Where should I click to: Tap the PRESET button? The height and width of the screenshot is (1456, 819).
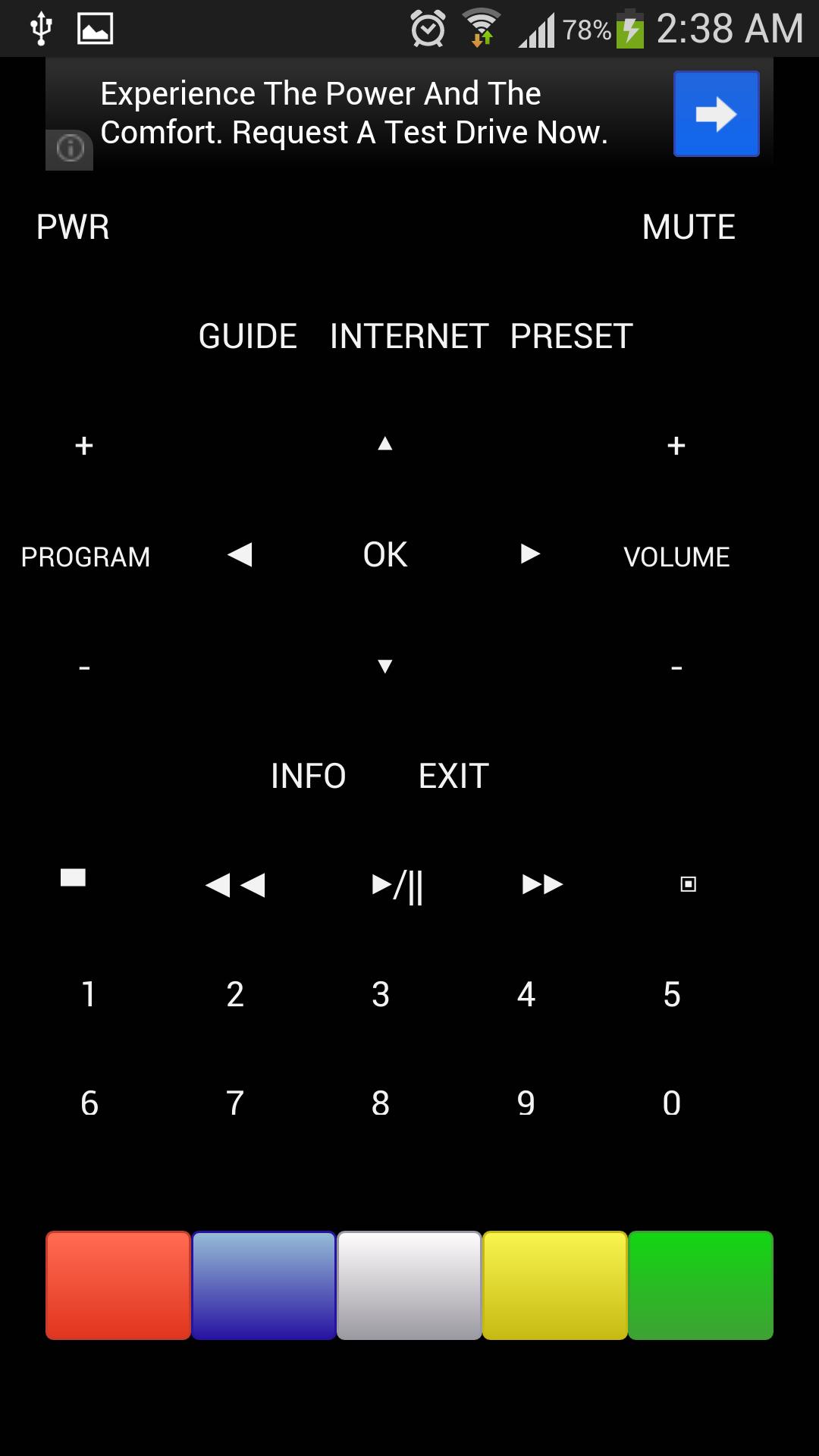(571, 336)
